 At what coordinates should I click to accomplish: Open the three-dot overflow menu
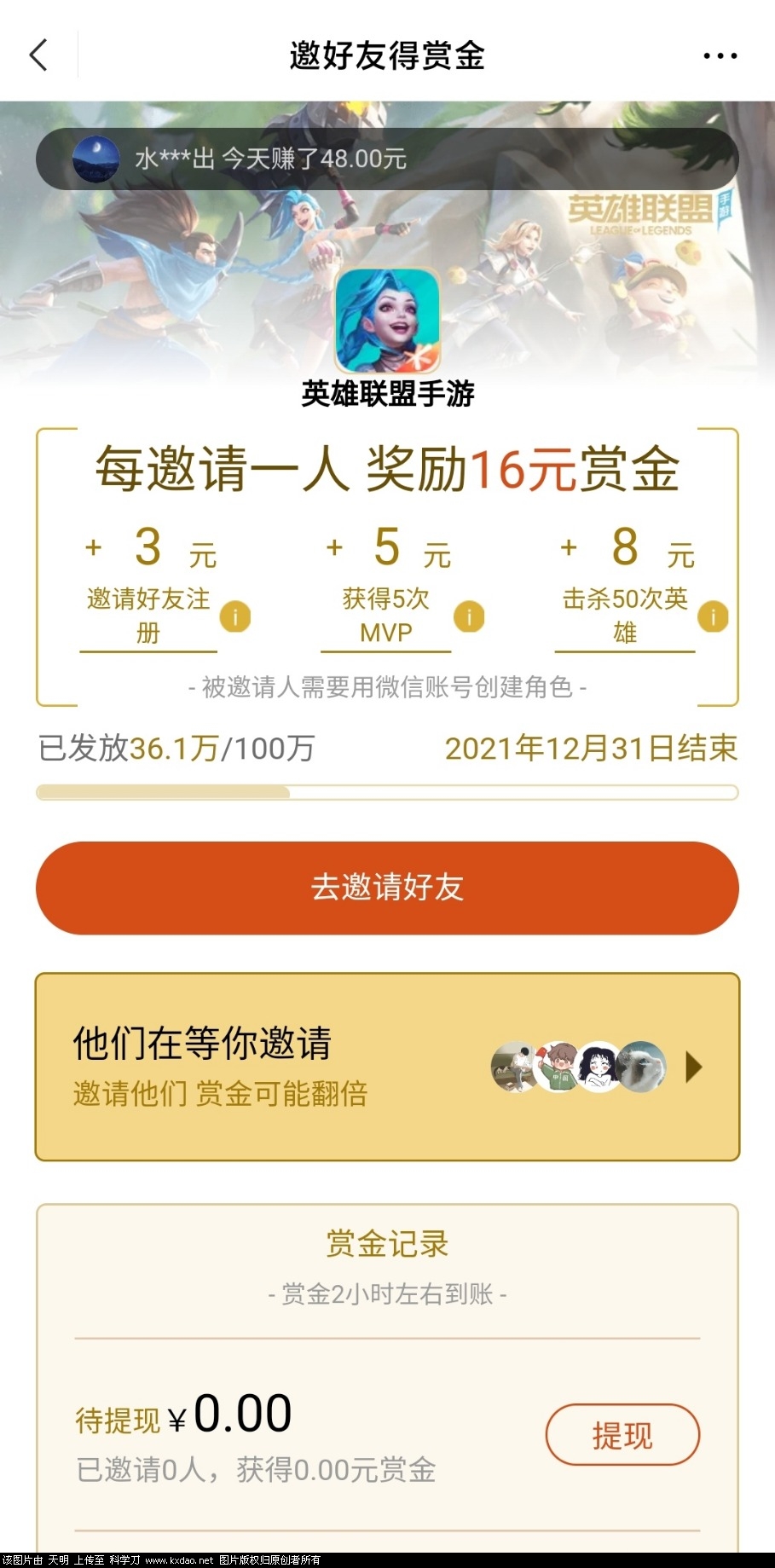click(720, 56)
